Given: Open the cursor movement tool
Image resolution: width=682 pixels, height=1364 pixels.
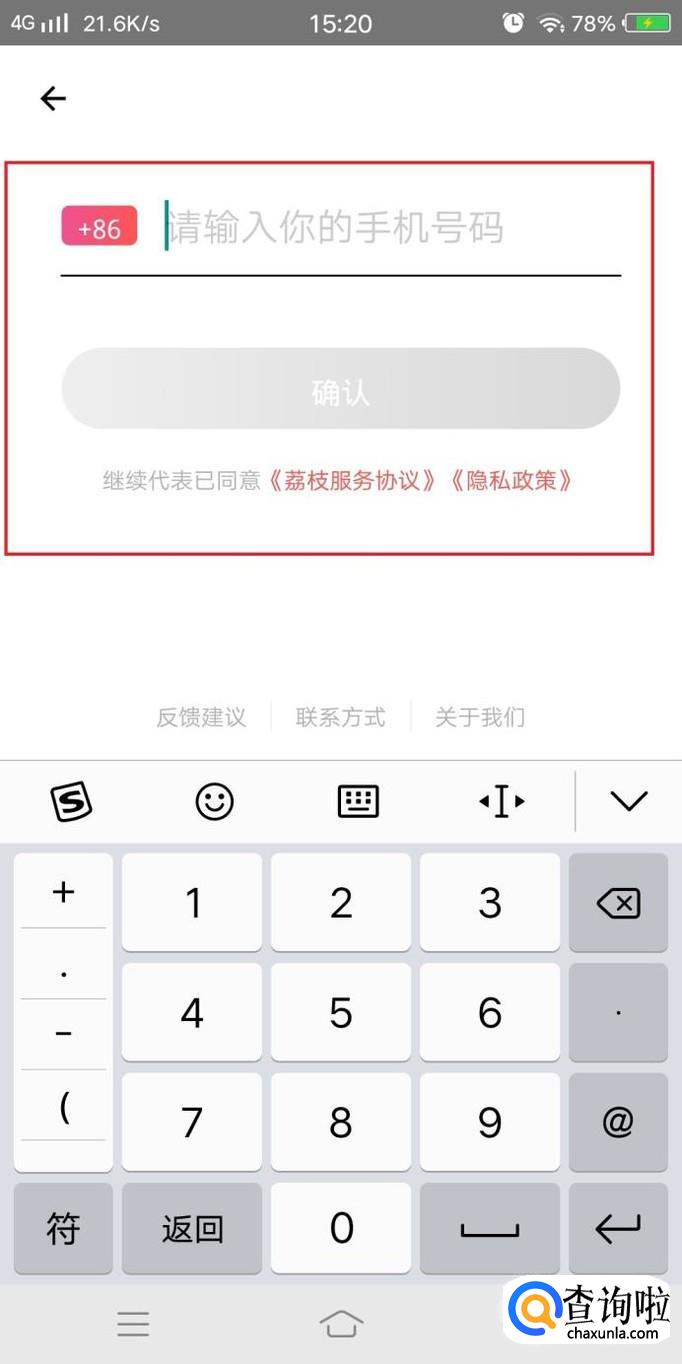Looking at the screenshot, I should coord(502,801).
